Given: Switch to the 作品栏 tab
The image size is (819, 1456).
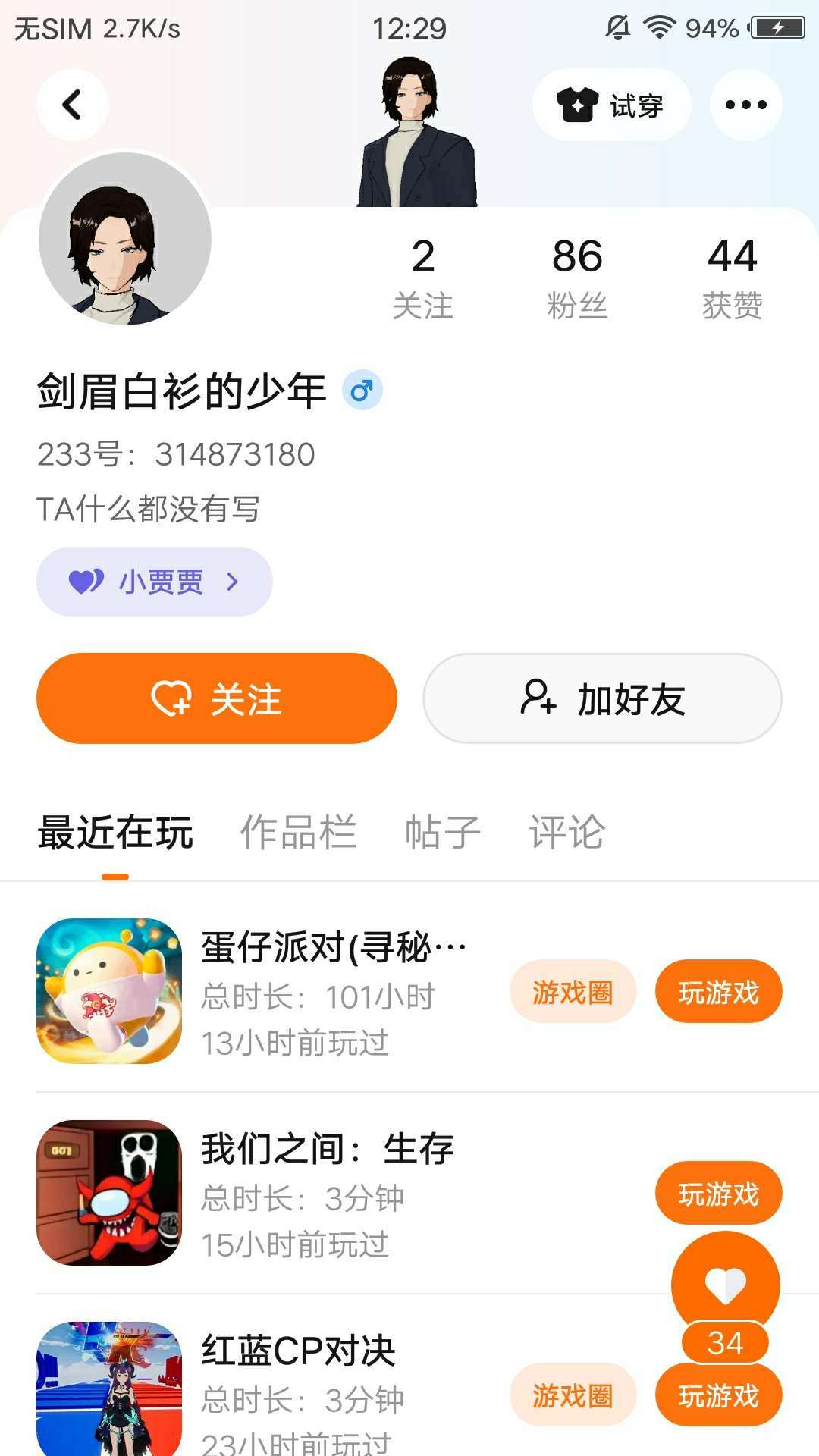Looking at the screenshot, I should (x=298, y=832).
